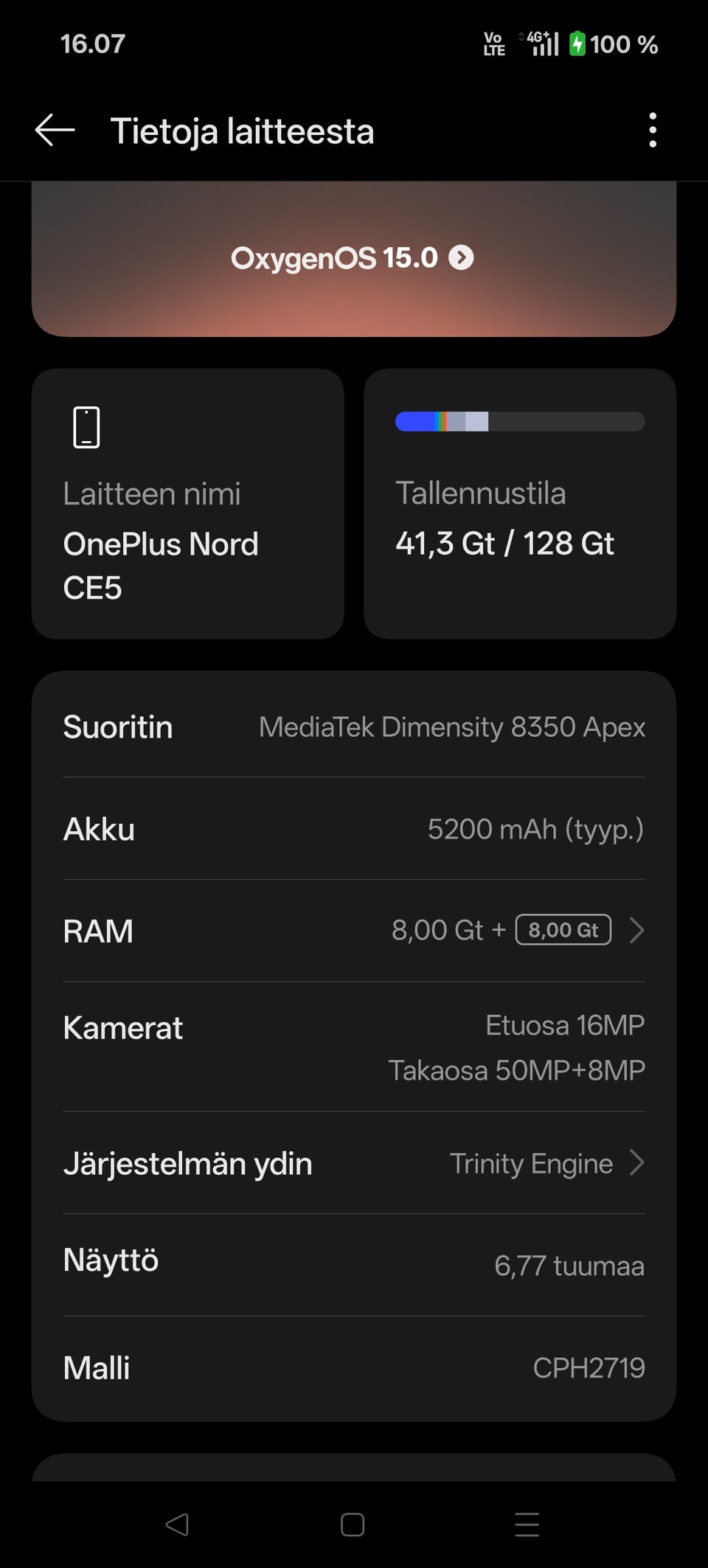Image resolution: width=708 pixels, height=1568 pixels.
Task: Open the three-dot overflow menu
Action: (x=652, y=131)
